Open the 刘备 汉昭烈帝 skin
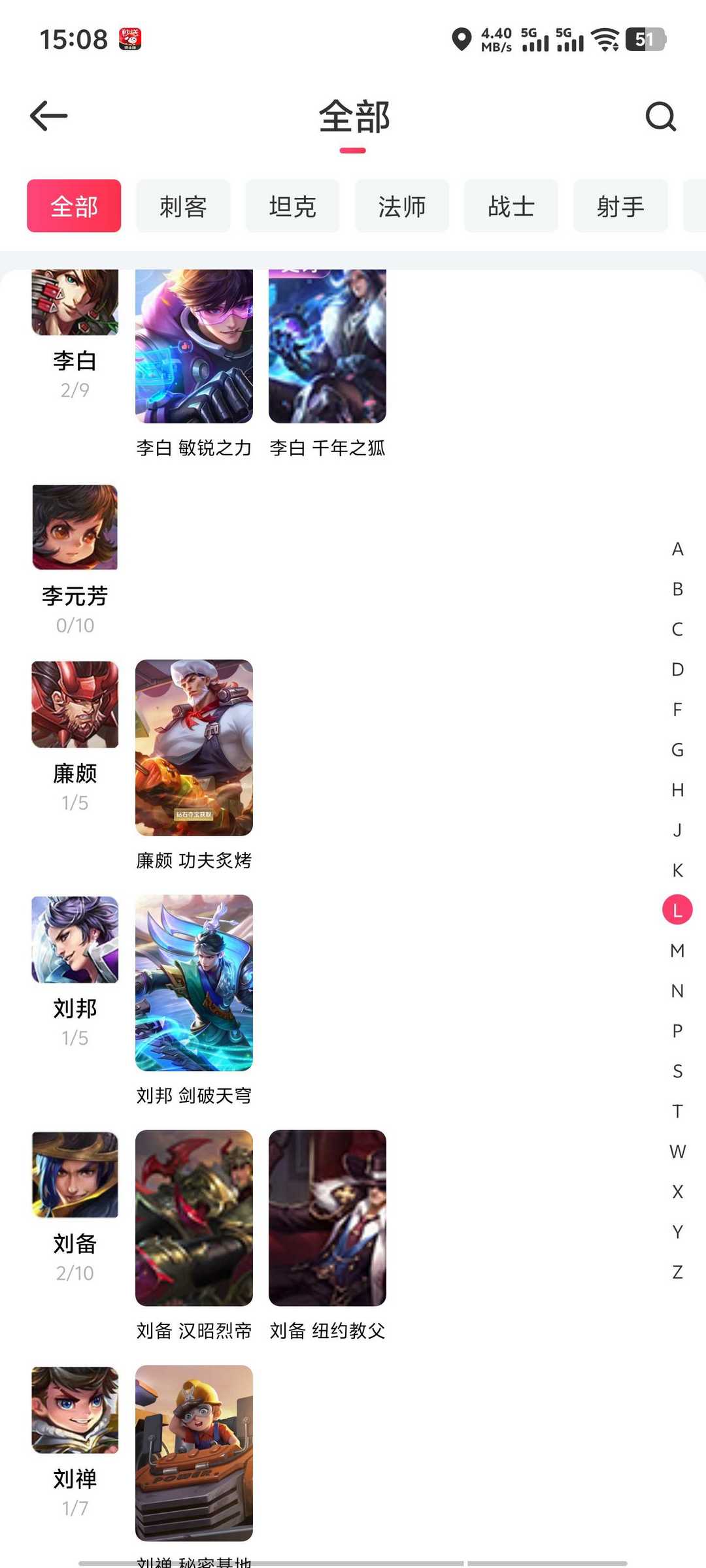This screenshot has height=1568, width=706. [194, 1218]
